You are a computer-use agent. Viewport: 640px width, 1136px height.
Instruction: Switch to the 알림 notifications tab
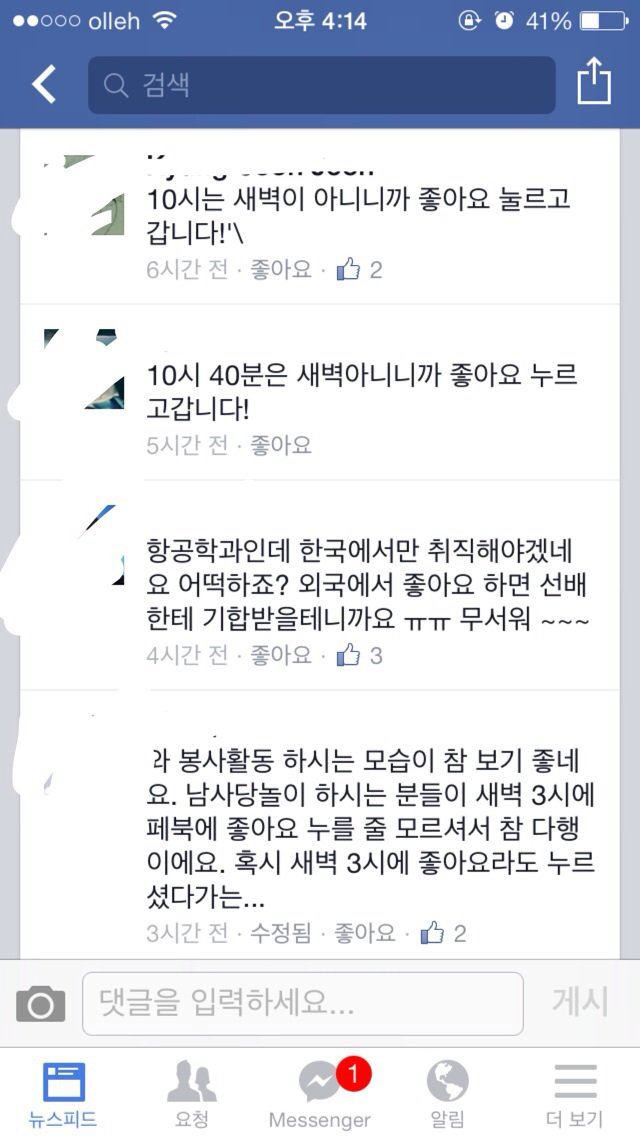pos(447,1093)
